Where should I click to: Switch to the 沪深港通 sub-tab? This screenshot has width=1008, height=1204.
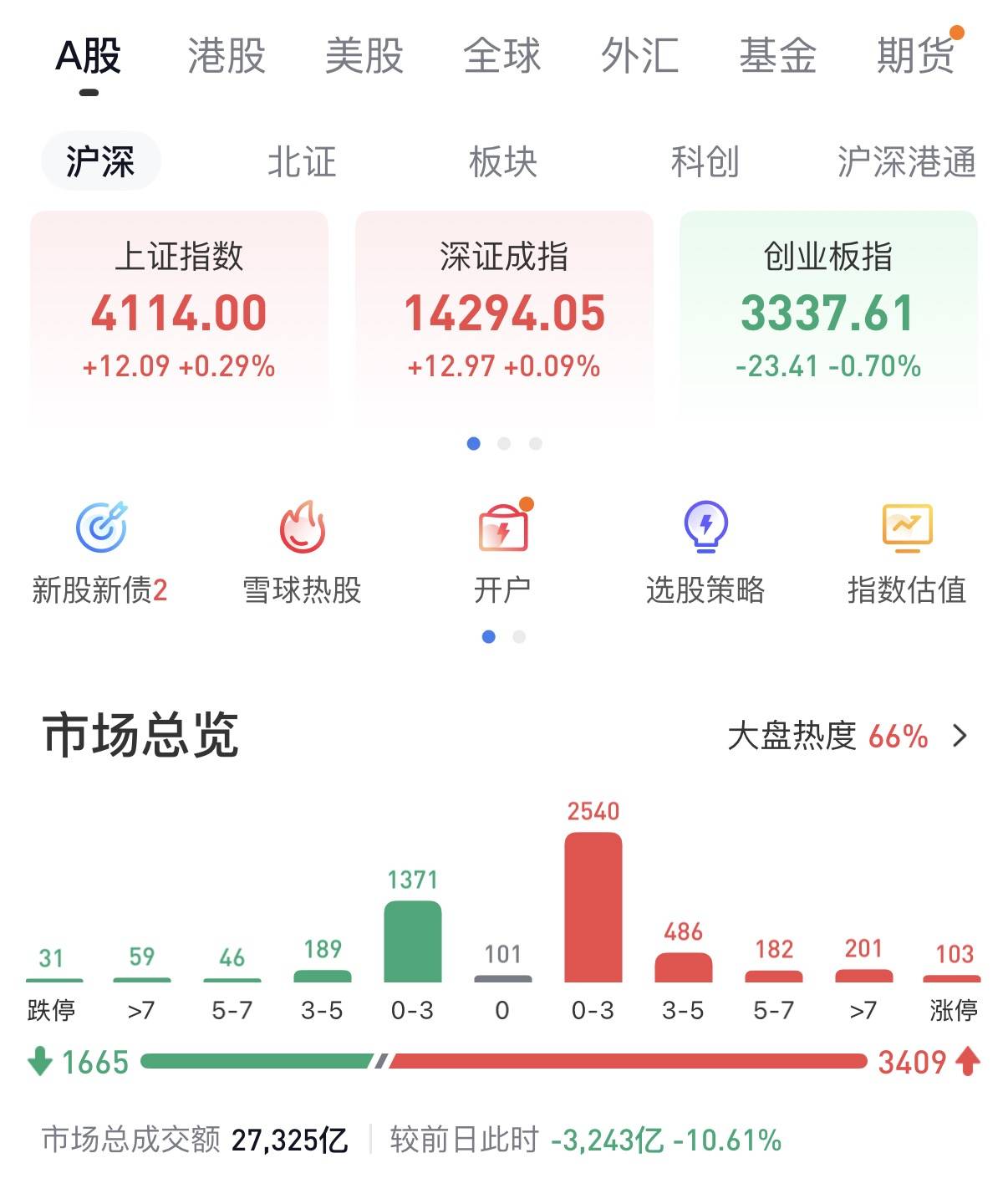[907, 161]
